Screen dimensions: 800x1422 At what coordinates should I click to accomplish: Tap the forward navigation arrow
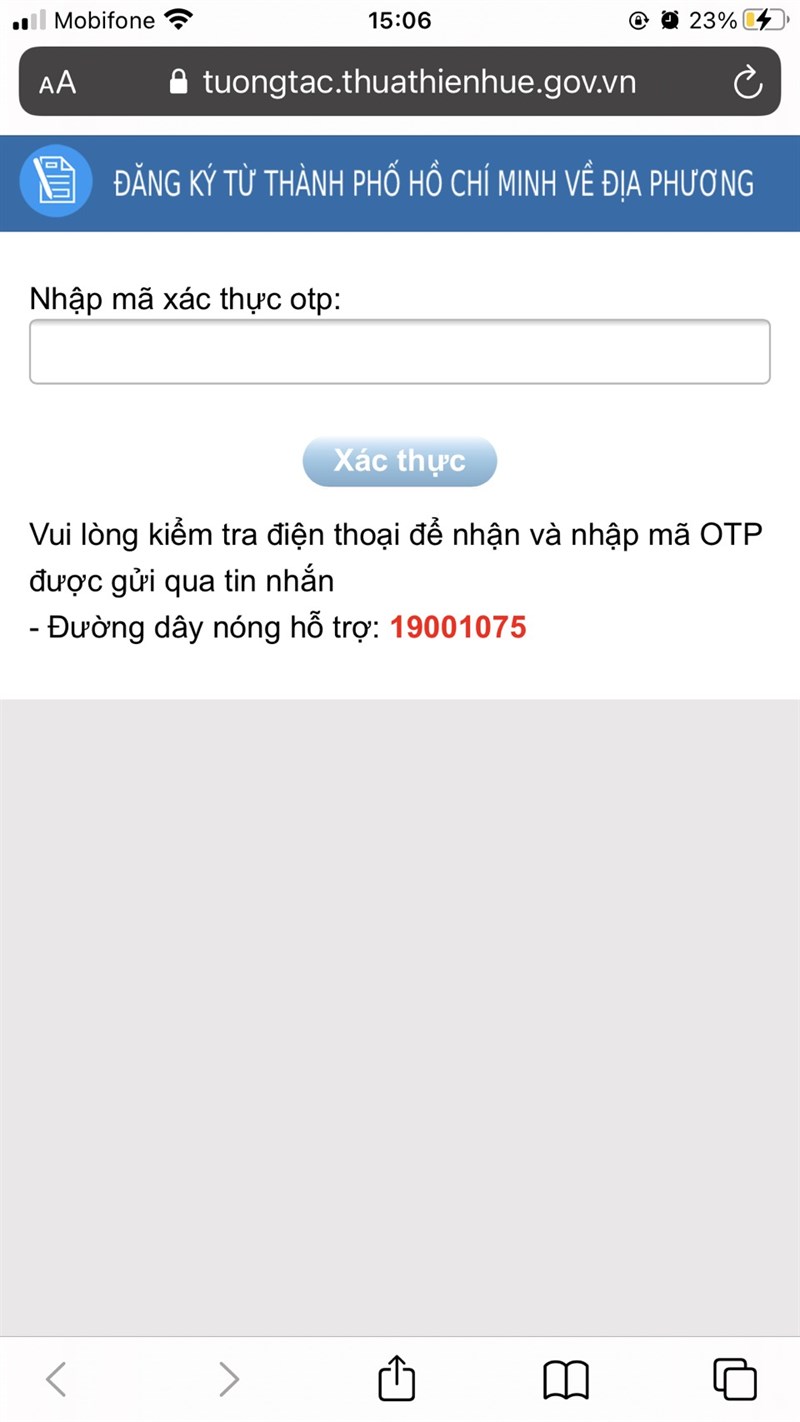pos(228,1378)
